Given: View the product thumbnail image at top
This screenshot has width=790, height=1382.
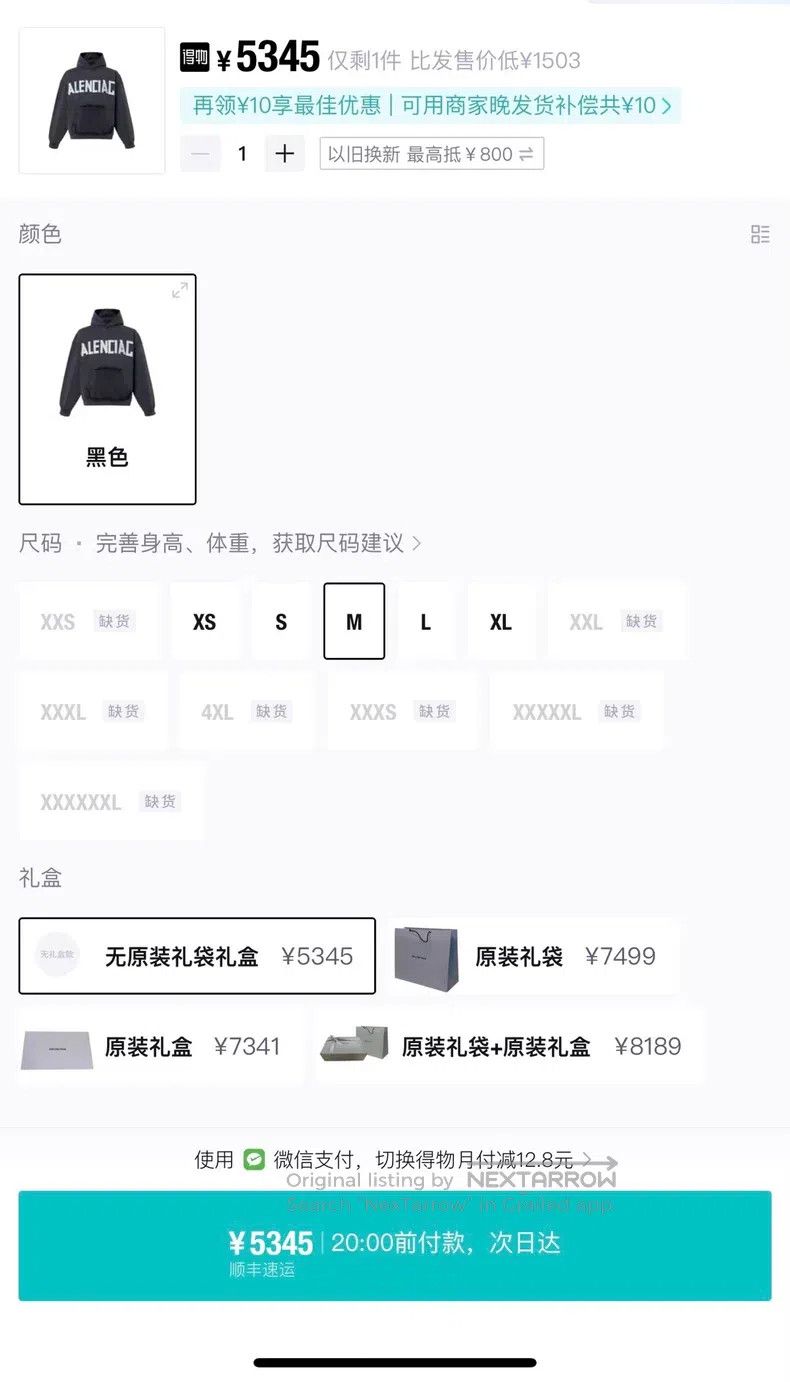Looking at the screenshot, I should 92,100.
